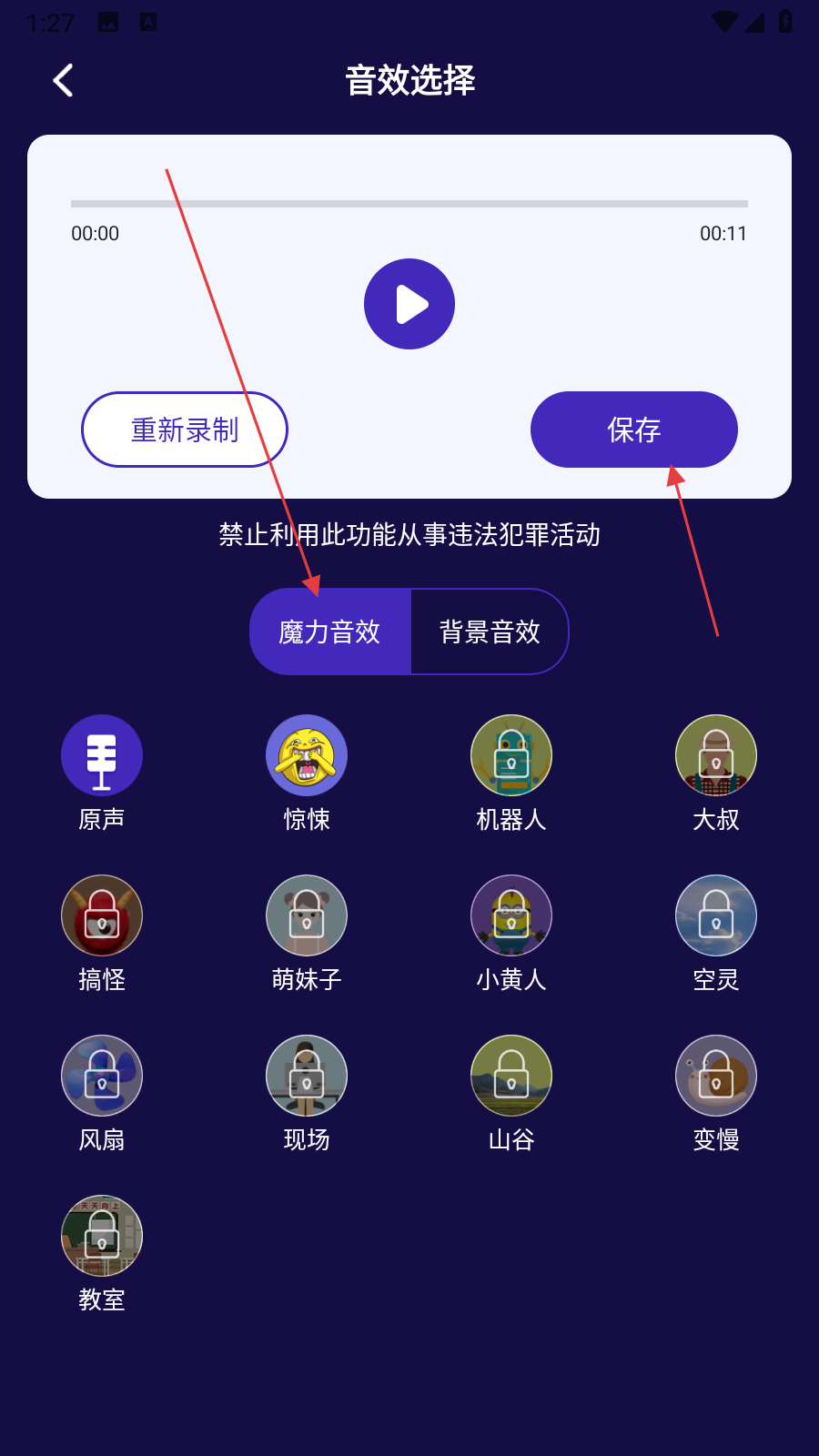Apply the 小黄人 voice effect
Viewport: 819px width, 1456px height.
(511, 915)
